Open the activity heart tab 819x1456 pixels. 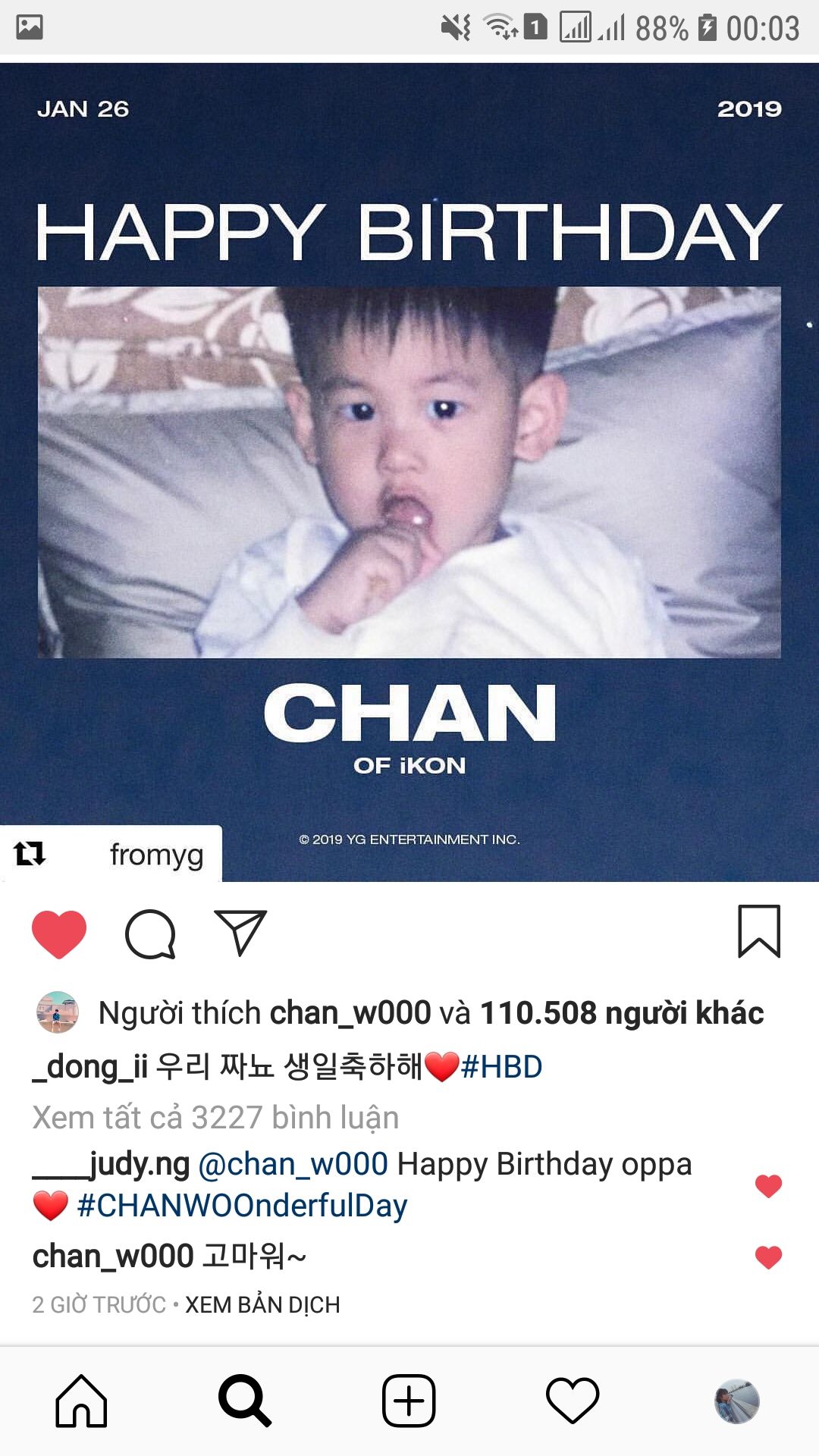573,1401
